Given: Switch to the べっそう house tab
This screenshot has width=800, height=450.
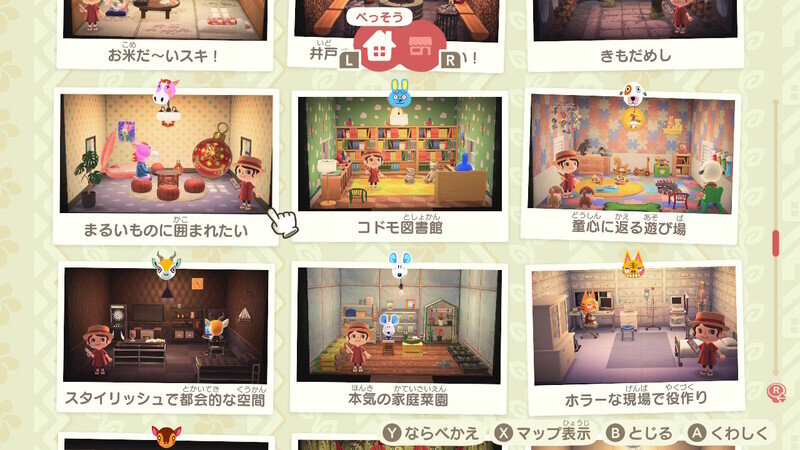Looking at the screenshot, I should (x=379, y=46).
